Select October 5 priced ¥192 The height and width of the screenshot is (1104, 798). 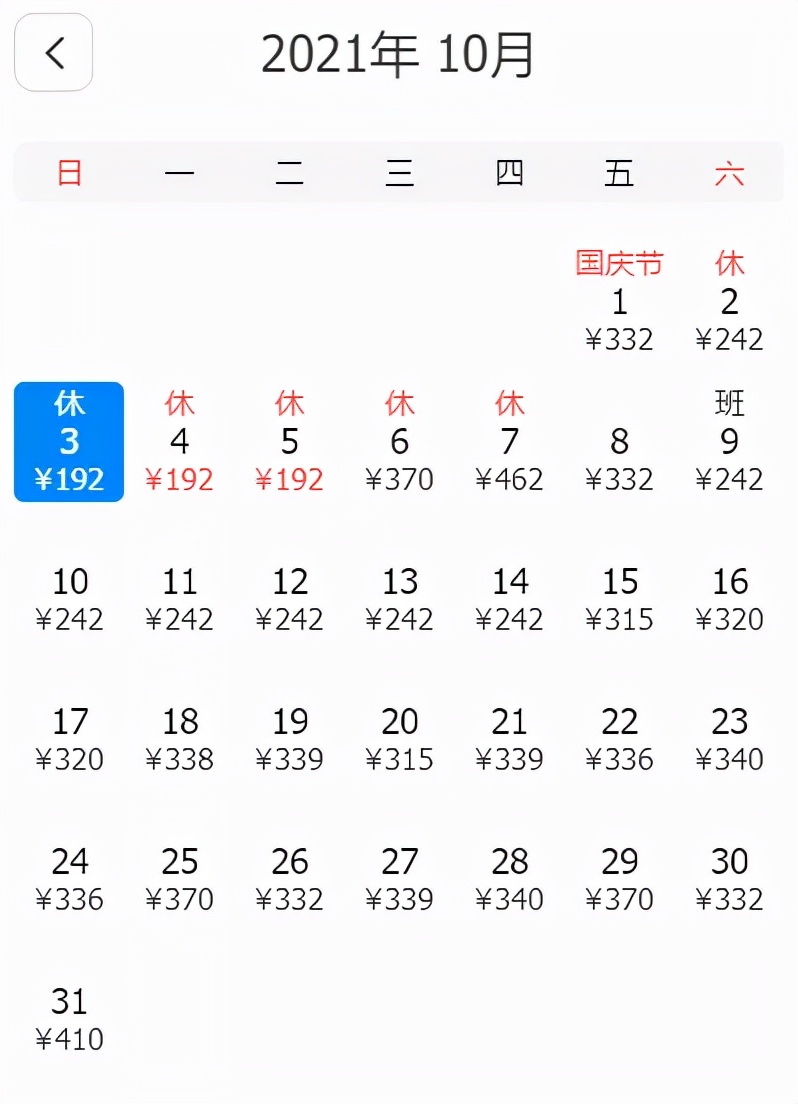point(289,441)
